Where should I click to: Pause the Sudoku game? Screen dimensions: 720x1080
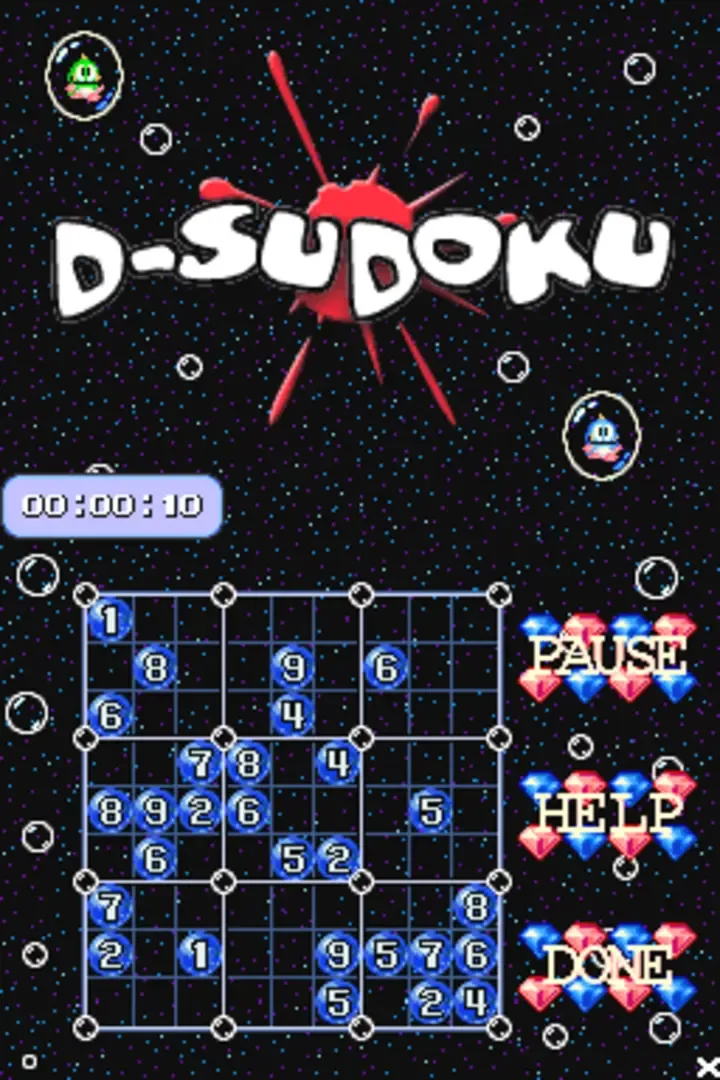pos(607,657)
